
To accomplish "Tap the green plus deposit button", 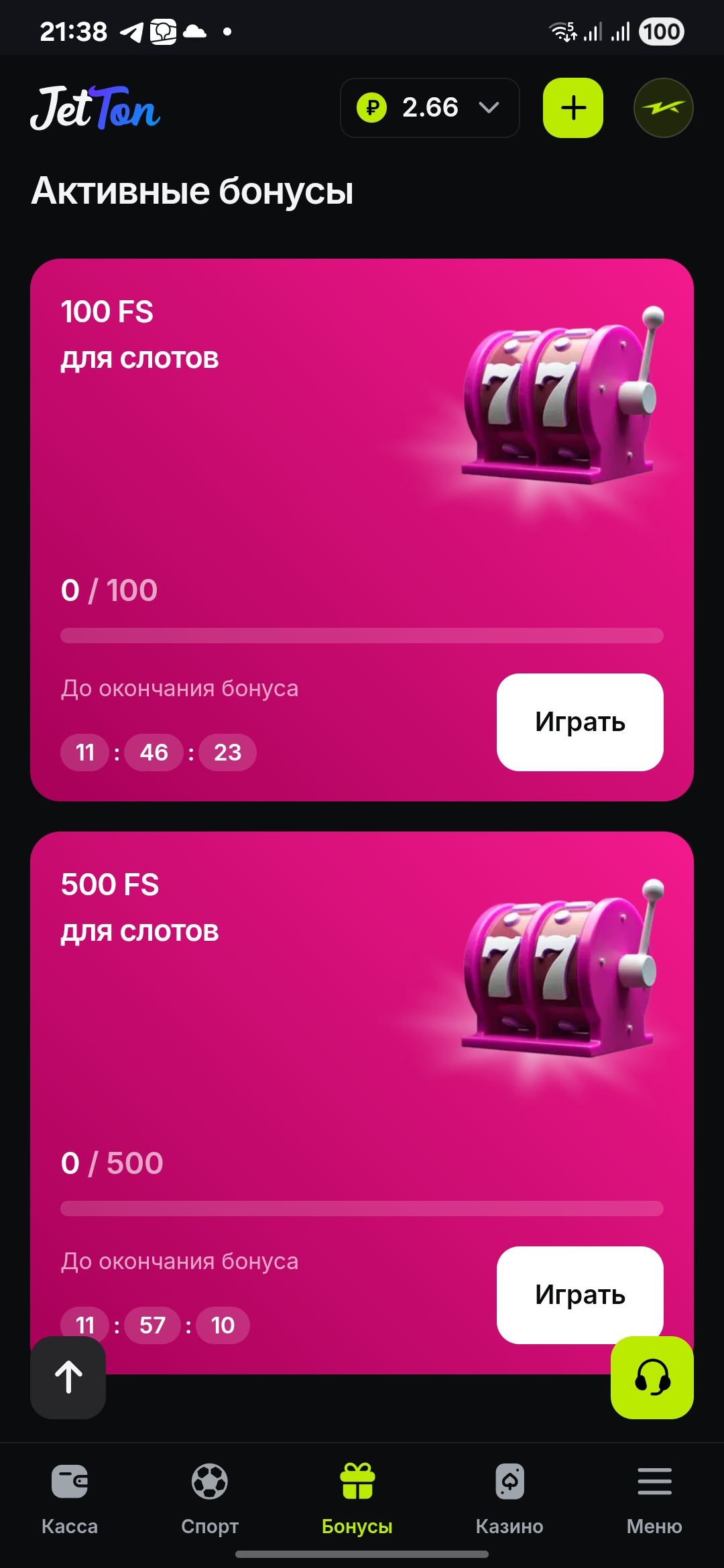I will click(572, 108).
